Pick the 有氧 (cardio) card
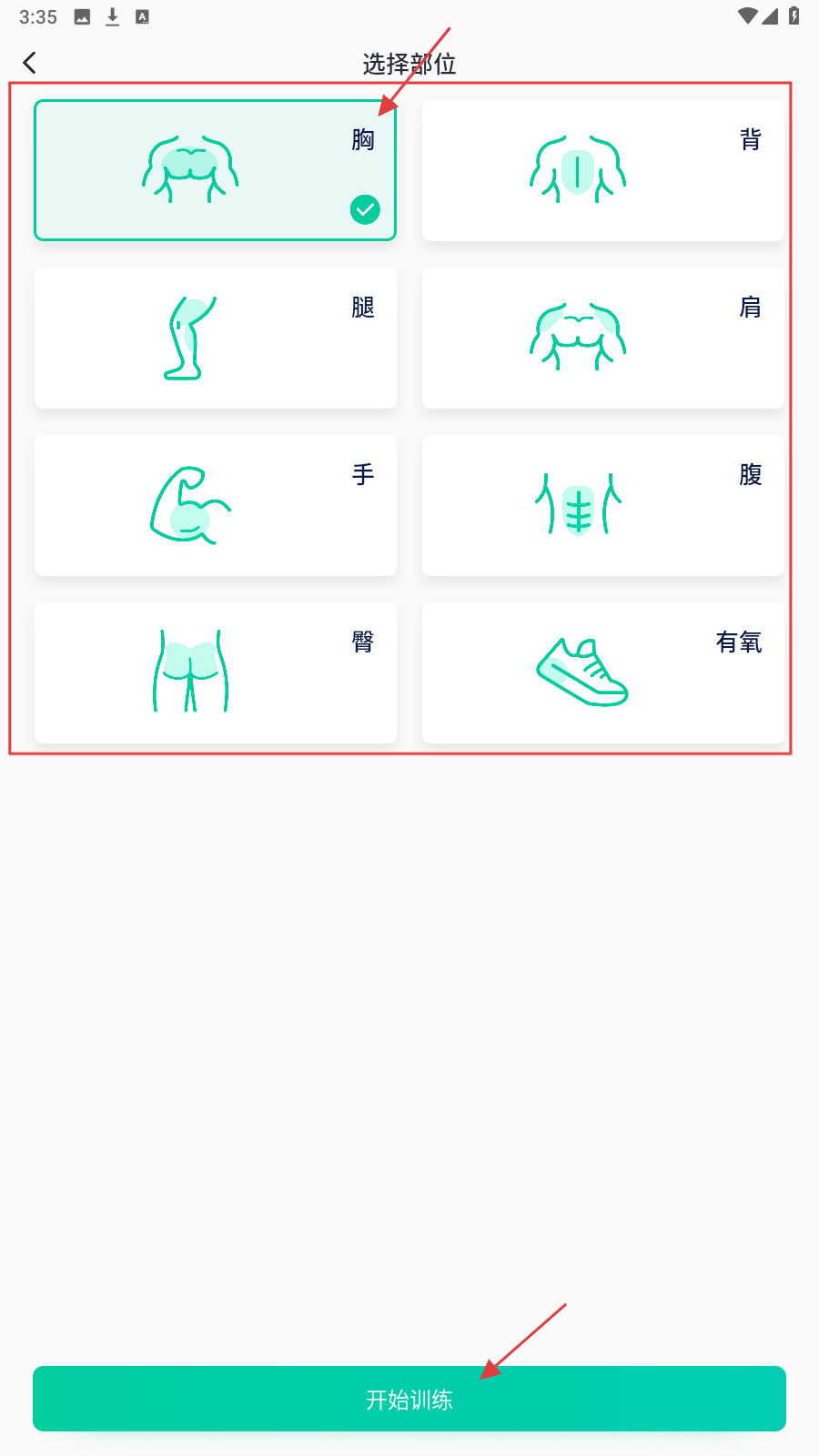 [x=602, y=672]
